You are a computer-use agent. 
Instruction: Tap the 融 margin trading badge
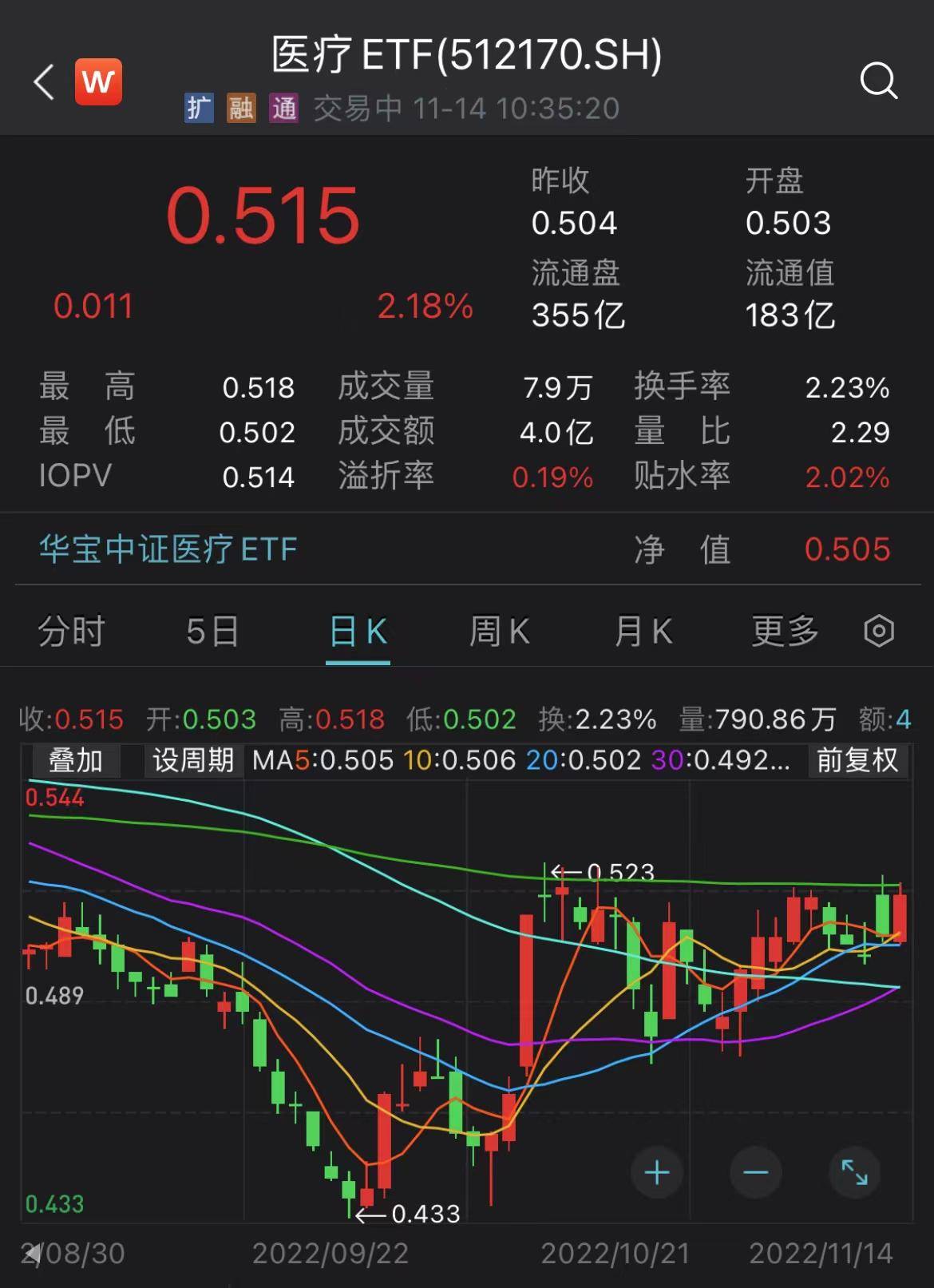click(x=242, y=107)
